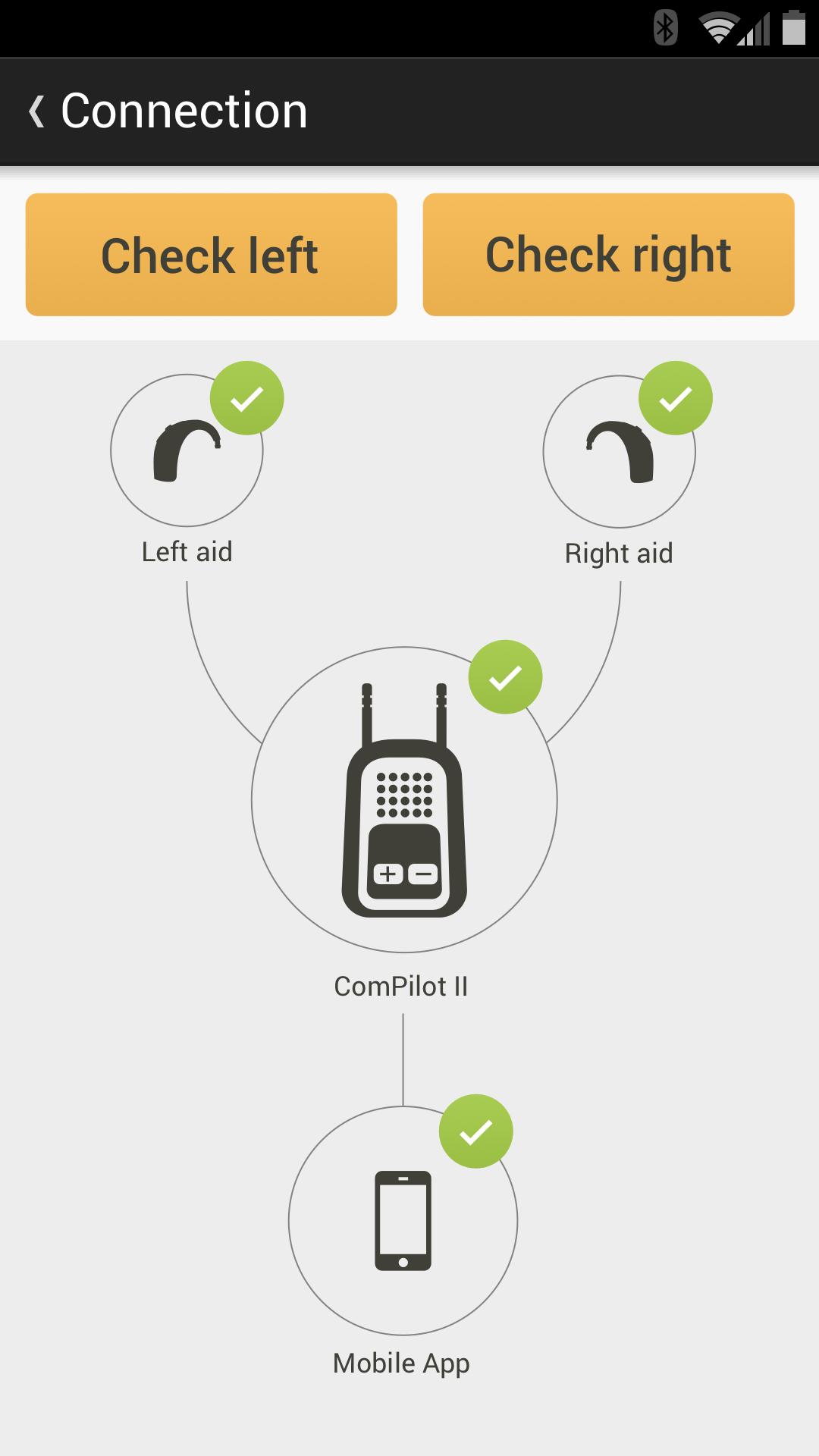Image resolution: width=819 pixels, height=1456 pixels.
Task: Tap the Check right button
Action: 608,255
